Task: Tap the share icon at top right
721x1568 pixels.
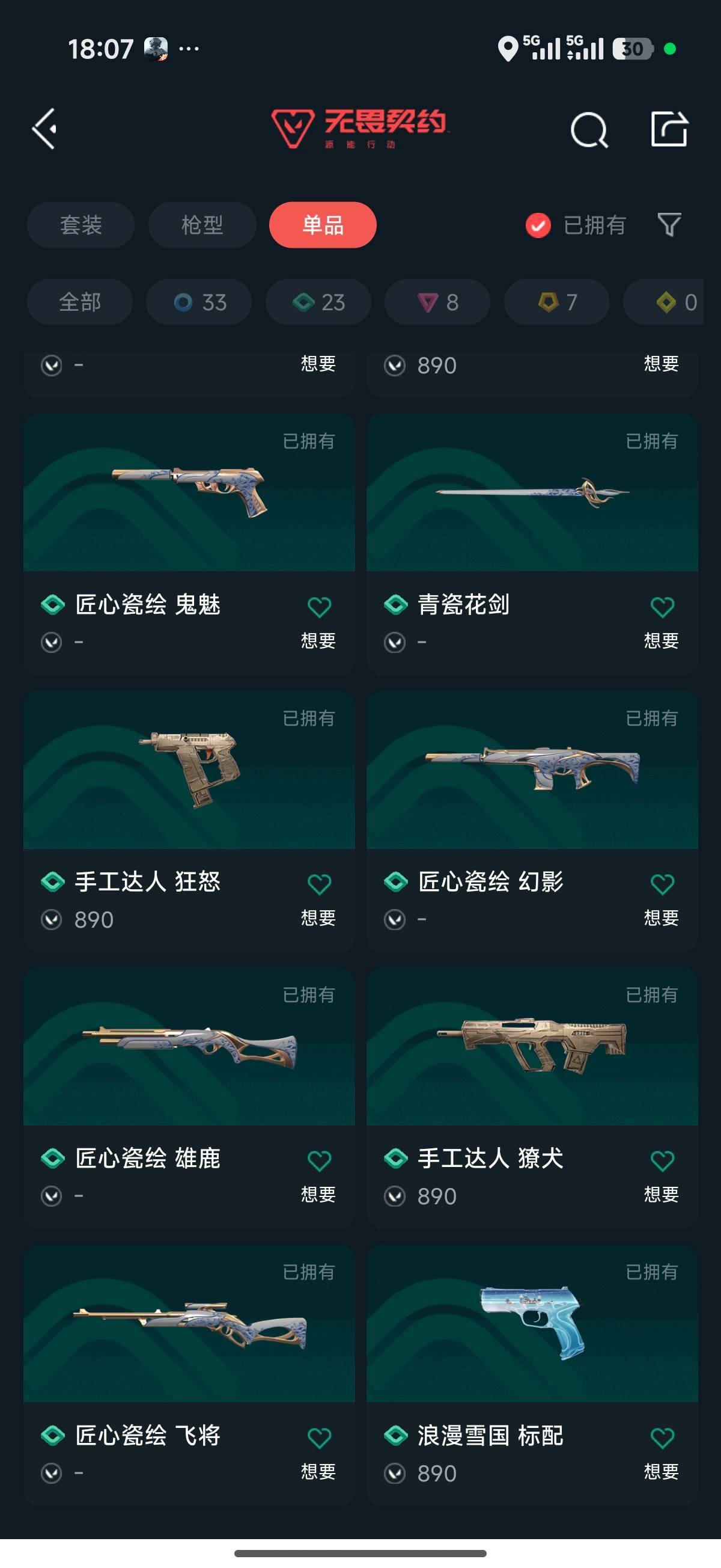Action: point(669,130)
